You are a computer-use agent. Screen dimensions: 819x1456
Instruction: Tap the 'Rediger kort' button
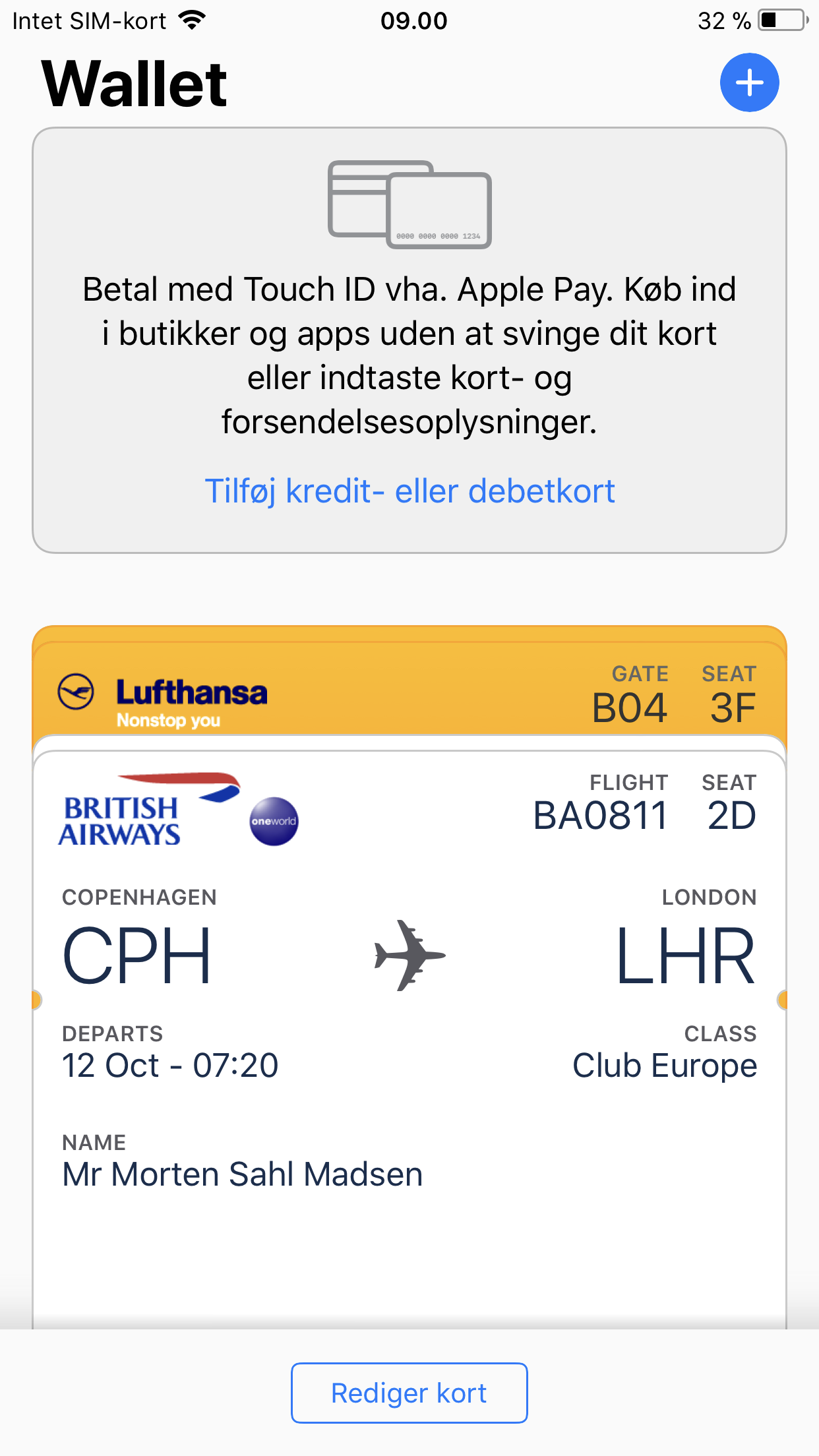point(409,1393)
